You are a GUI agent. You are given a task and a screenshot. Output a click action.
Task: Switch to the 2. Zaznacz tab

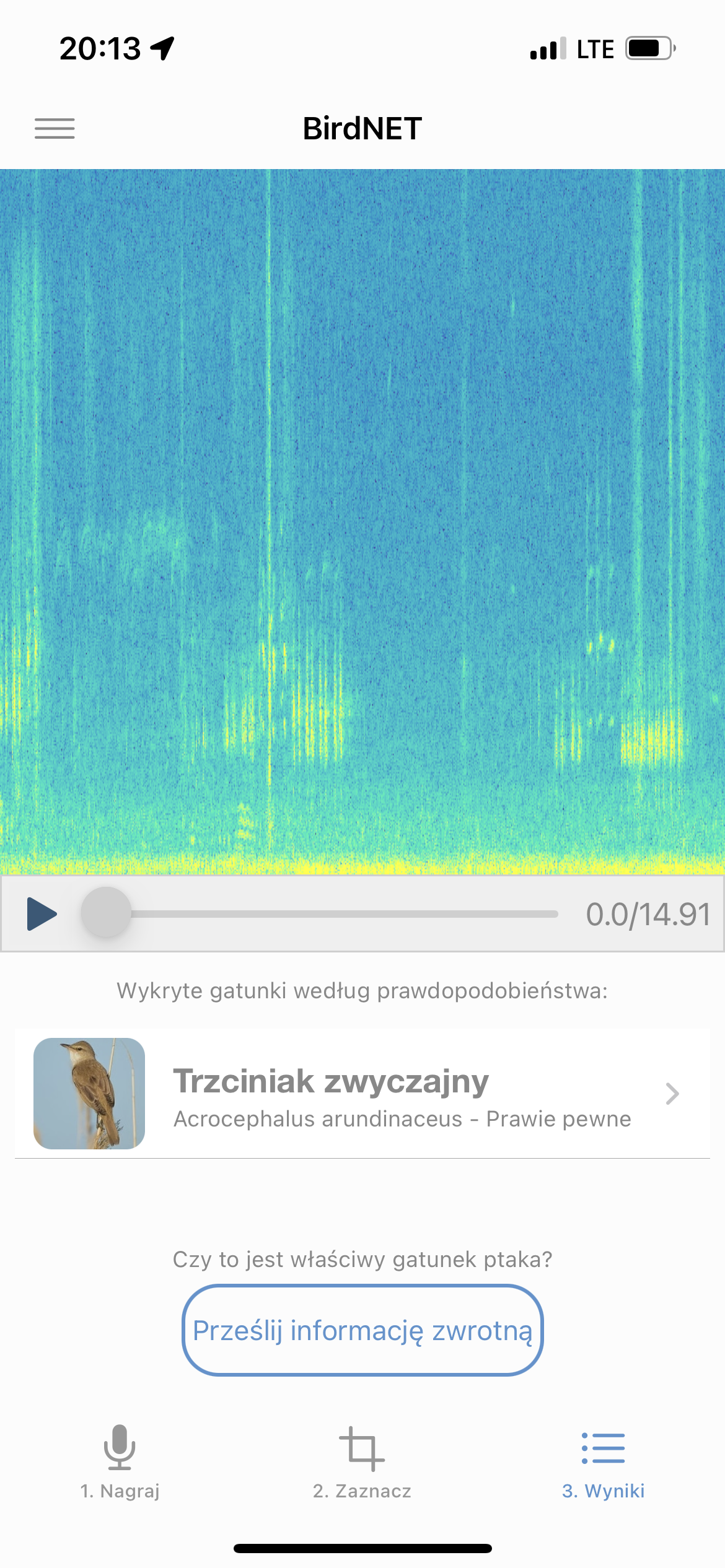tap(362, 1461)
